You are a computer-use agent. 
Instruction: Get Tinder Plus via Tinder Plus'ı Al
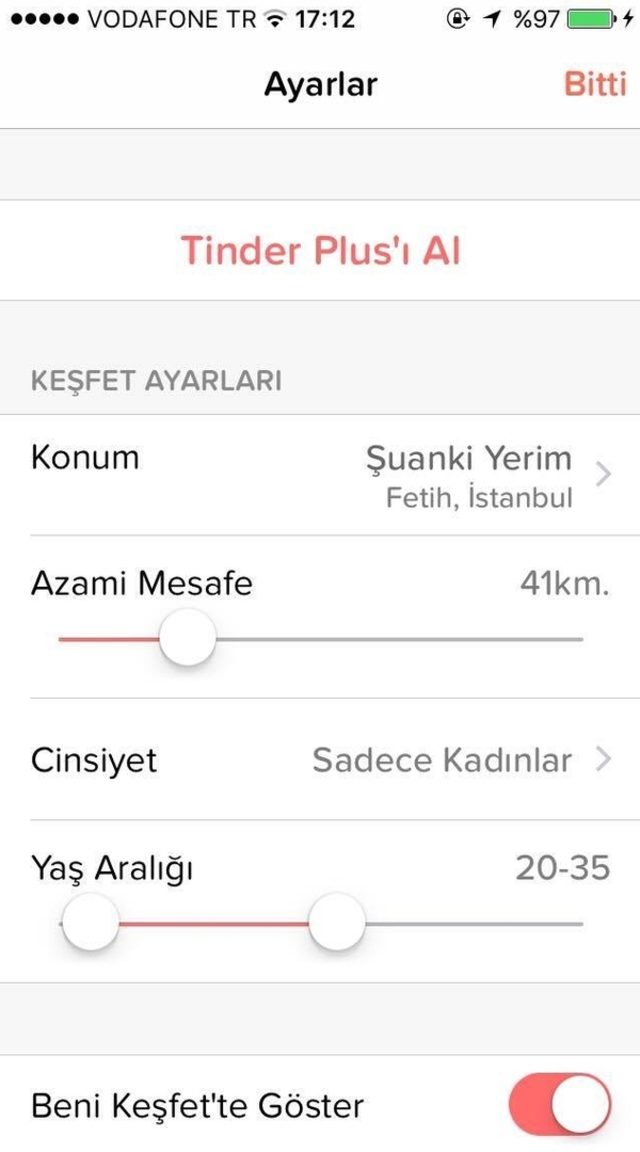[x=320, y=251]
